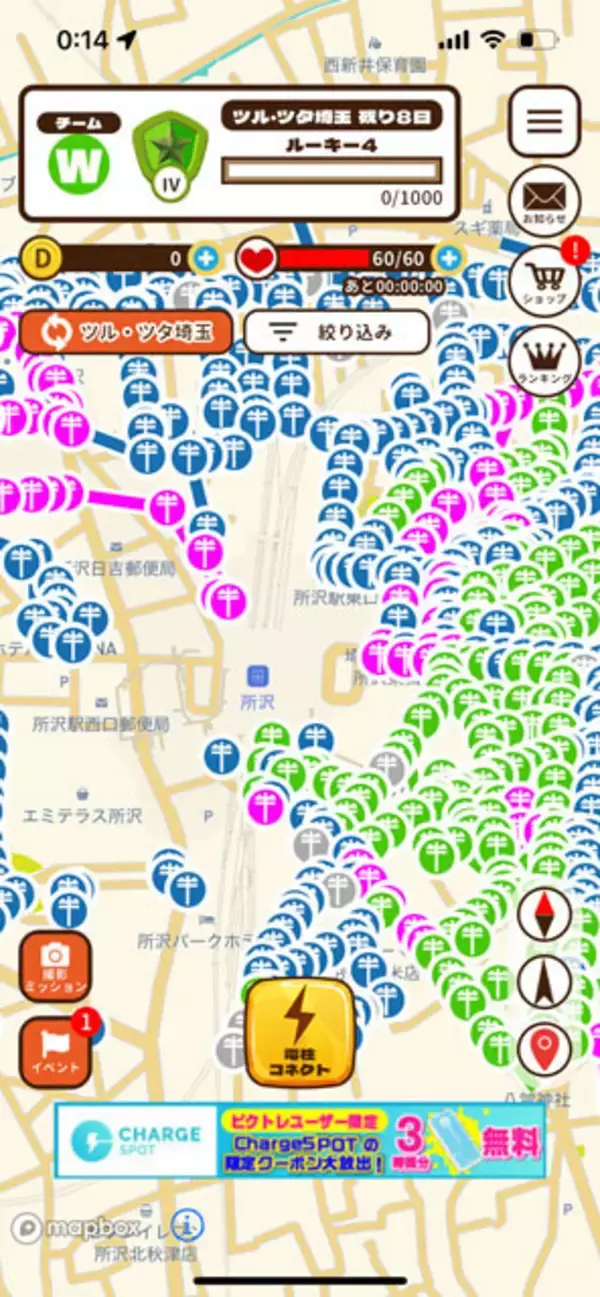This screenshot has width=600, height=1297.
Task: Add more D coins
Action: click(206, 259)
